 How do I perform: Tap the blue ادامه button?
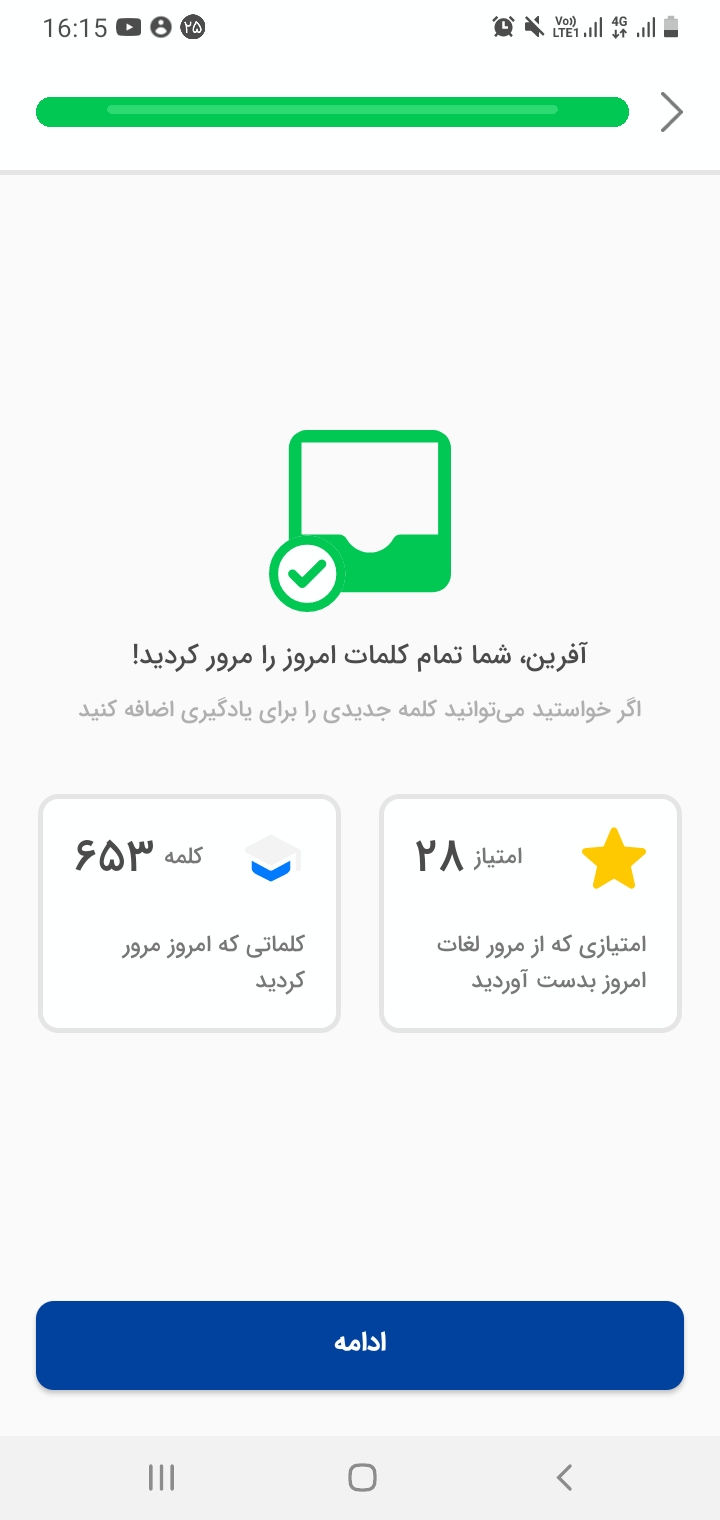(x=360, y=1344)
